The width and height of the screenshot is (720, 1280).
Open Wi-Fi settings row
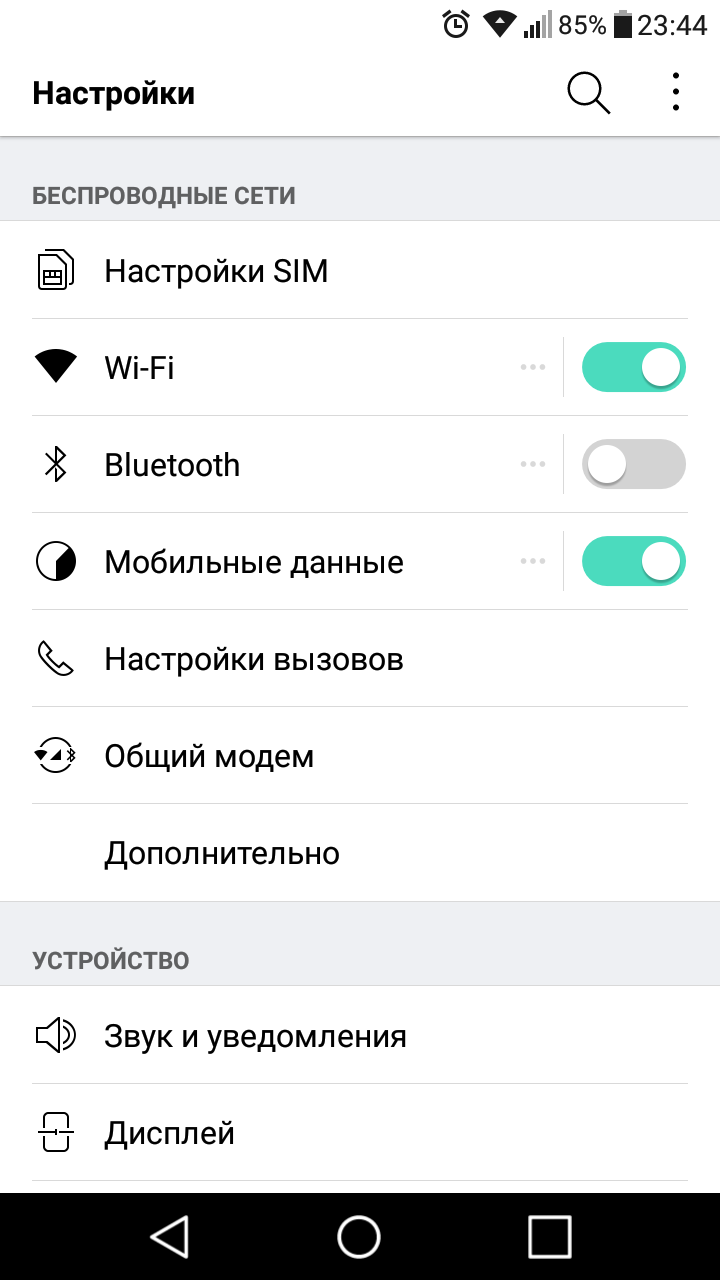pyautogui.click(x=281, y=368)
